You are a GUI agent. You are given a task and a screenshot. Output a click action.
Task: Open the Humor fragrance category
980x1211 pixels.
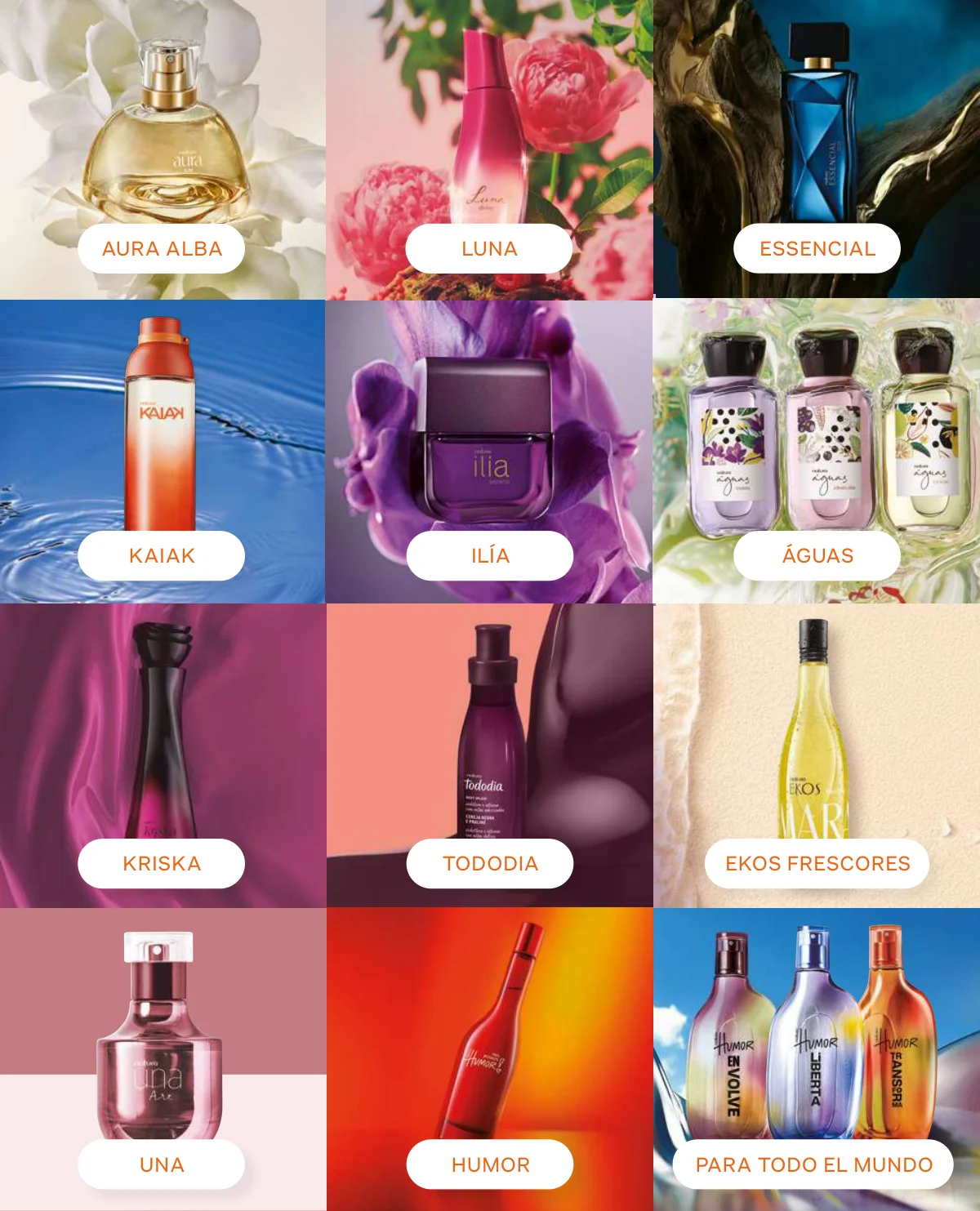(490, 1165)
